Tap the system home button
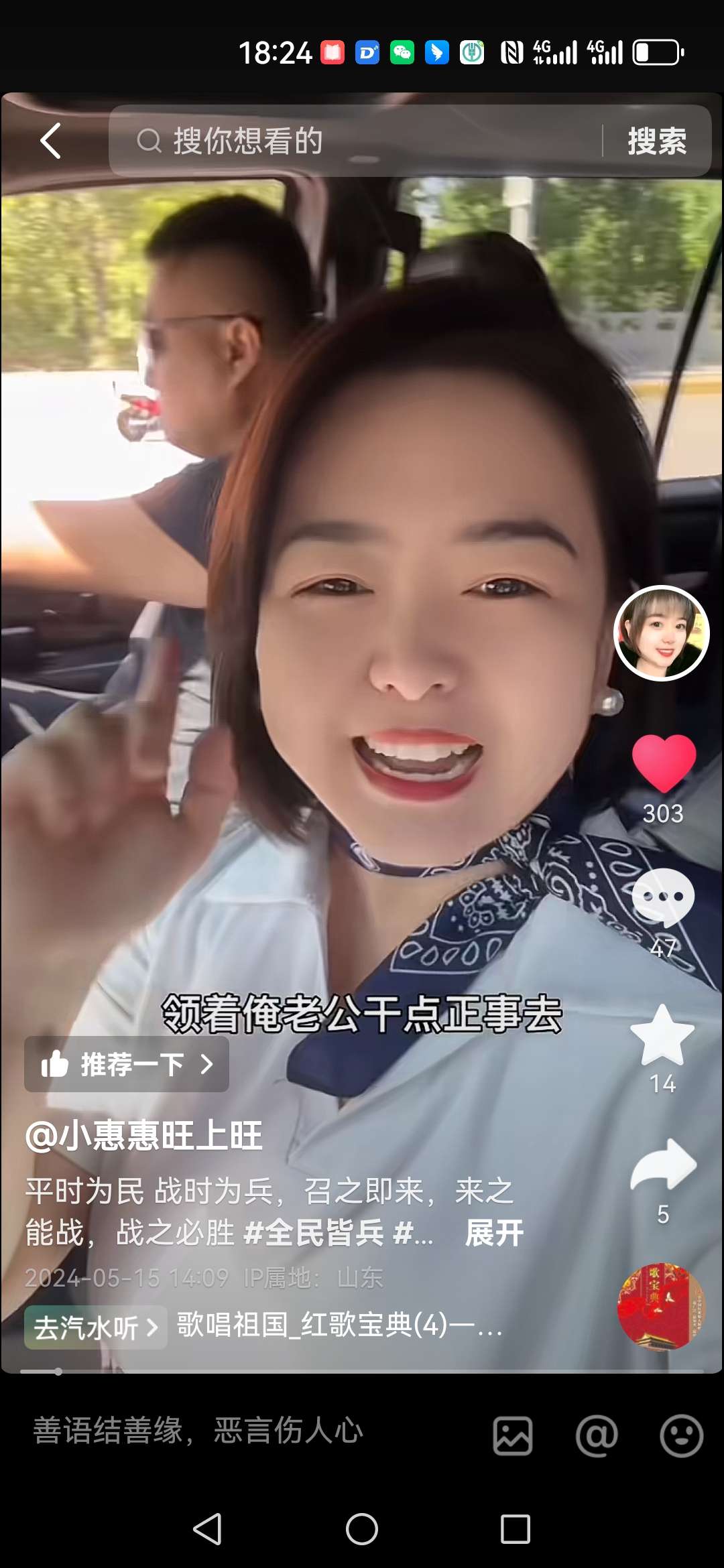The height and width of the screenshot is (1568, 724). point(362,1529)
